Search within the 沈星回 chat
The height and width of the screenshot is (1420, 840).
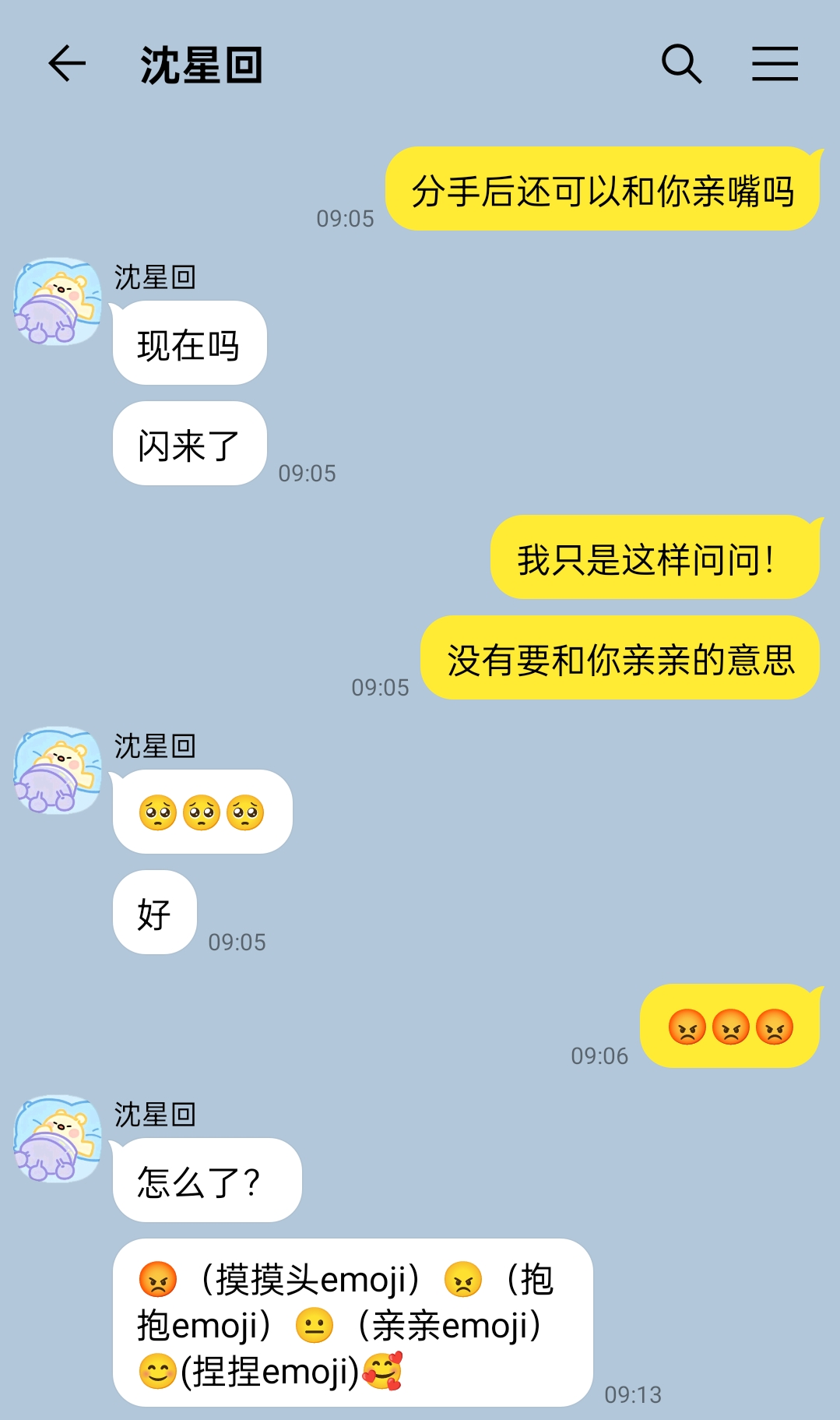(x=681, y=64)
